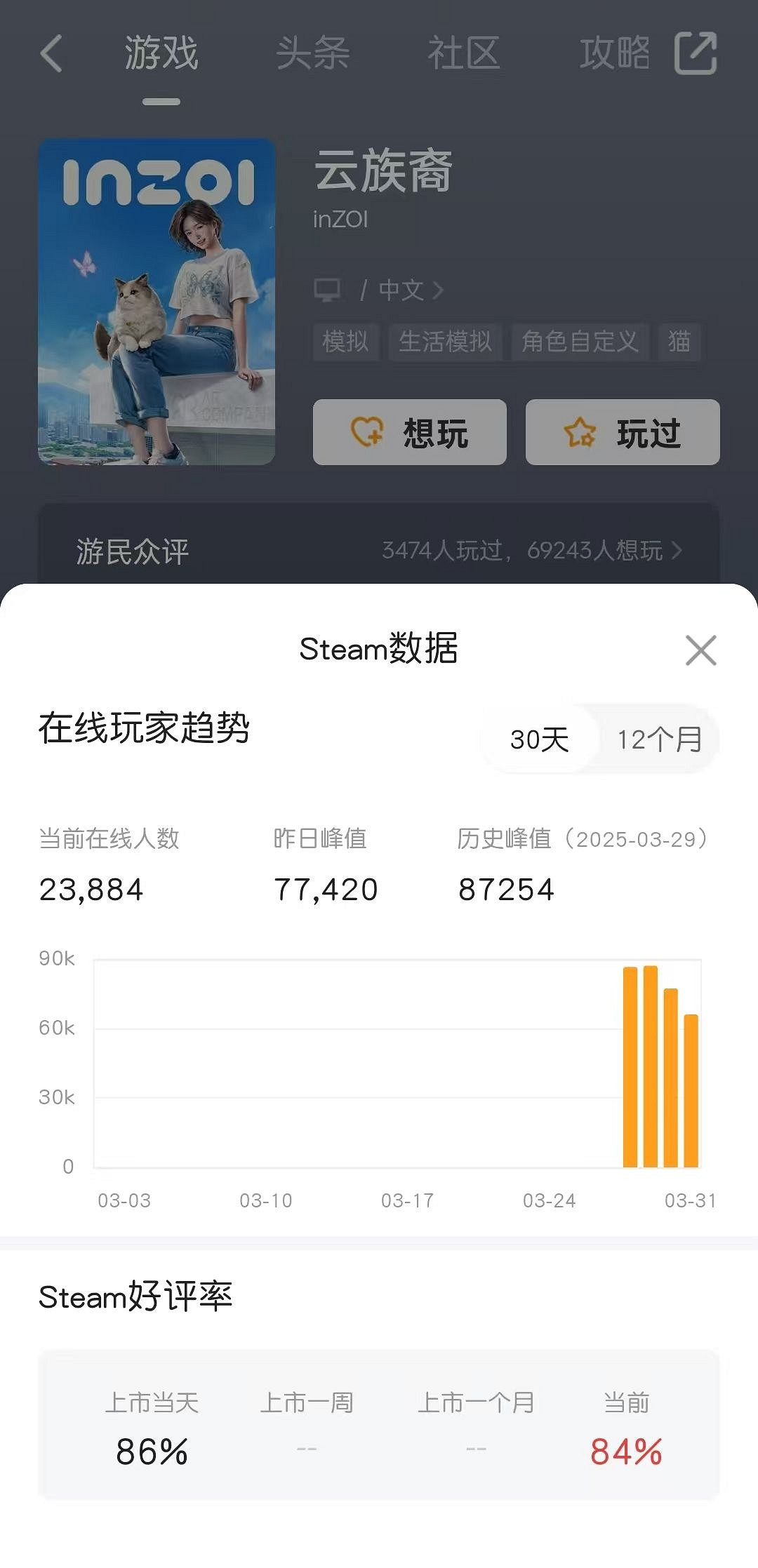Select the 模拟 genre tag
This screenshot has width=758, height=1568.
click(x=347, y=342)
